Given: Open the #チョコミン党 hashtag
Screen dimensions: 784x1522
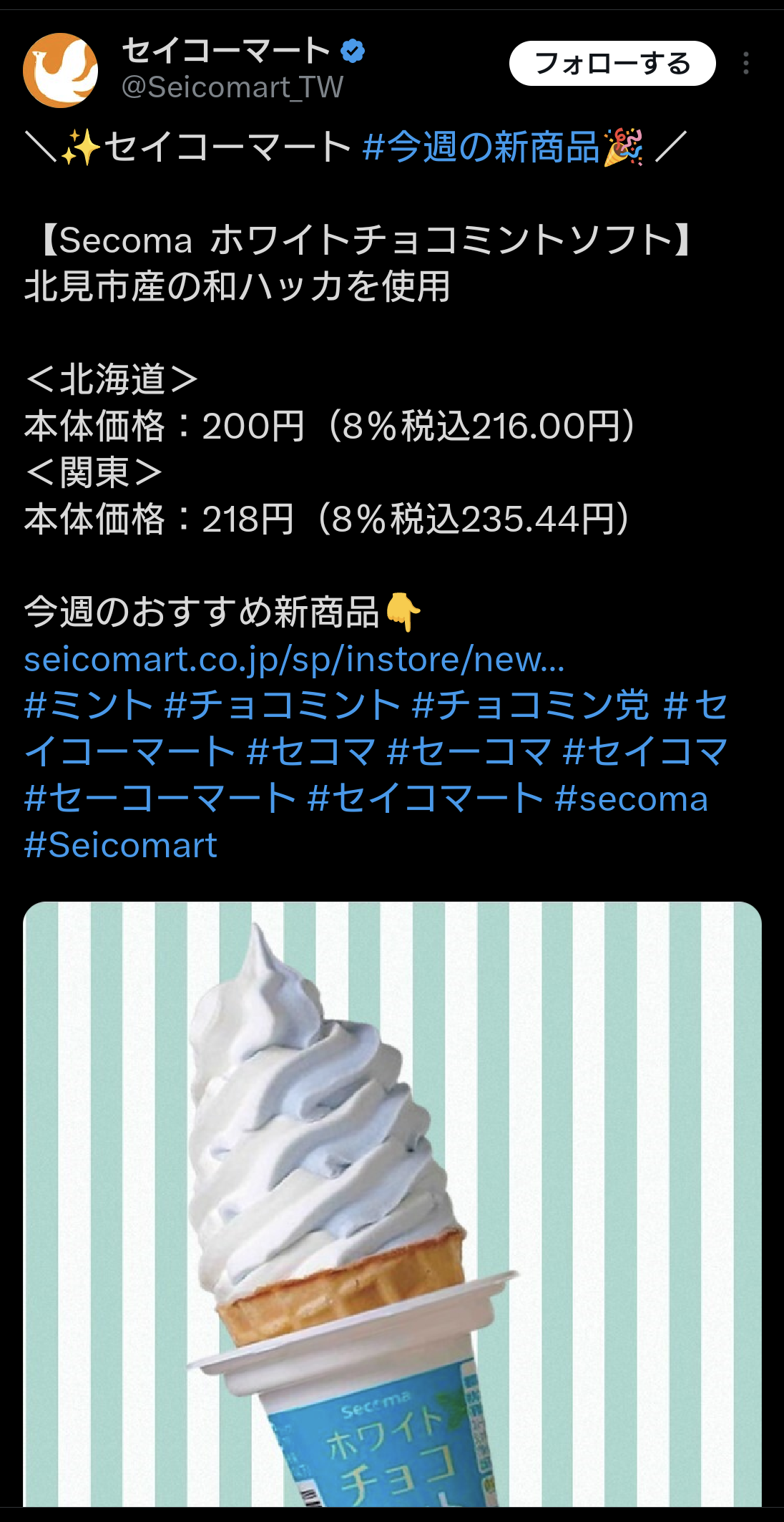Looking at the screenshot, I should coord(531,706).
